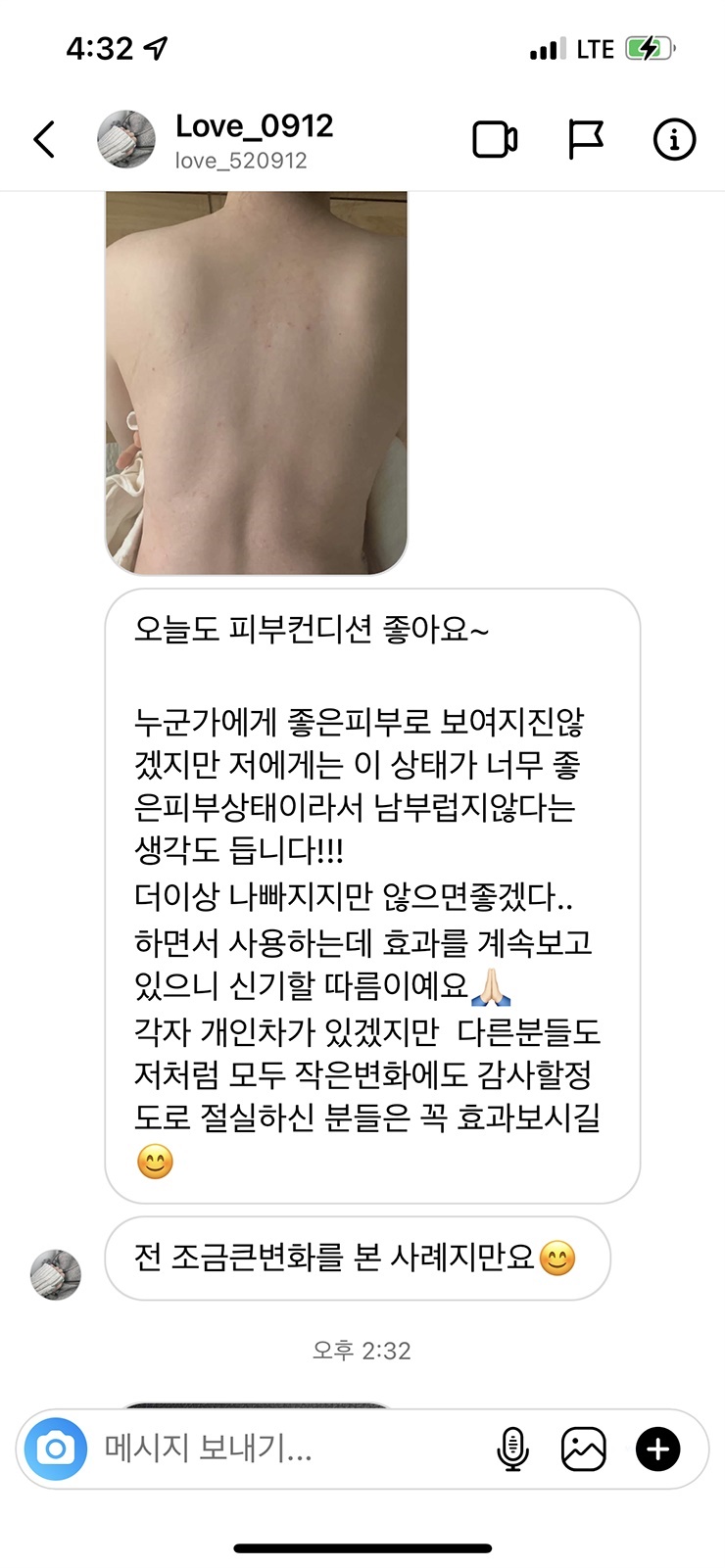Image resolution: width=725 pixels, height=1568 pixels.
Task: Open the shared back photo
Action: point(256,382)
